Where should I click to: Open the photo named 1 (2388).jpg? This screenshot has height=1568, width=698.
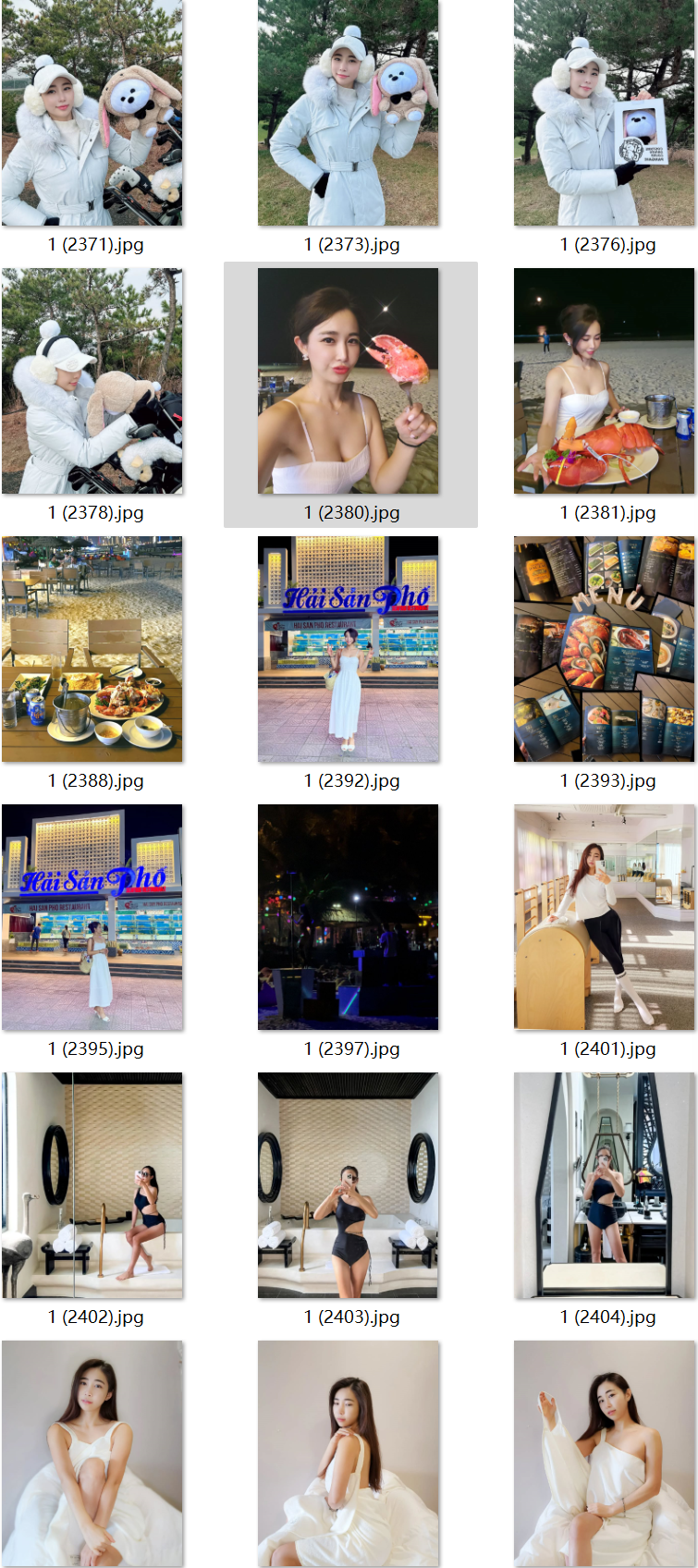(x=92, y=649)
